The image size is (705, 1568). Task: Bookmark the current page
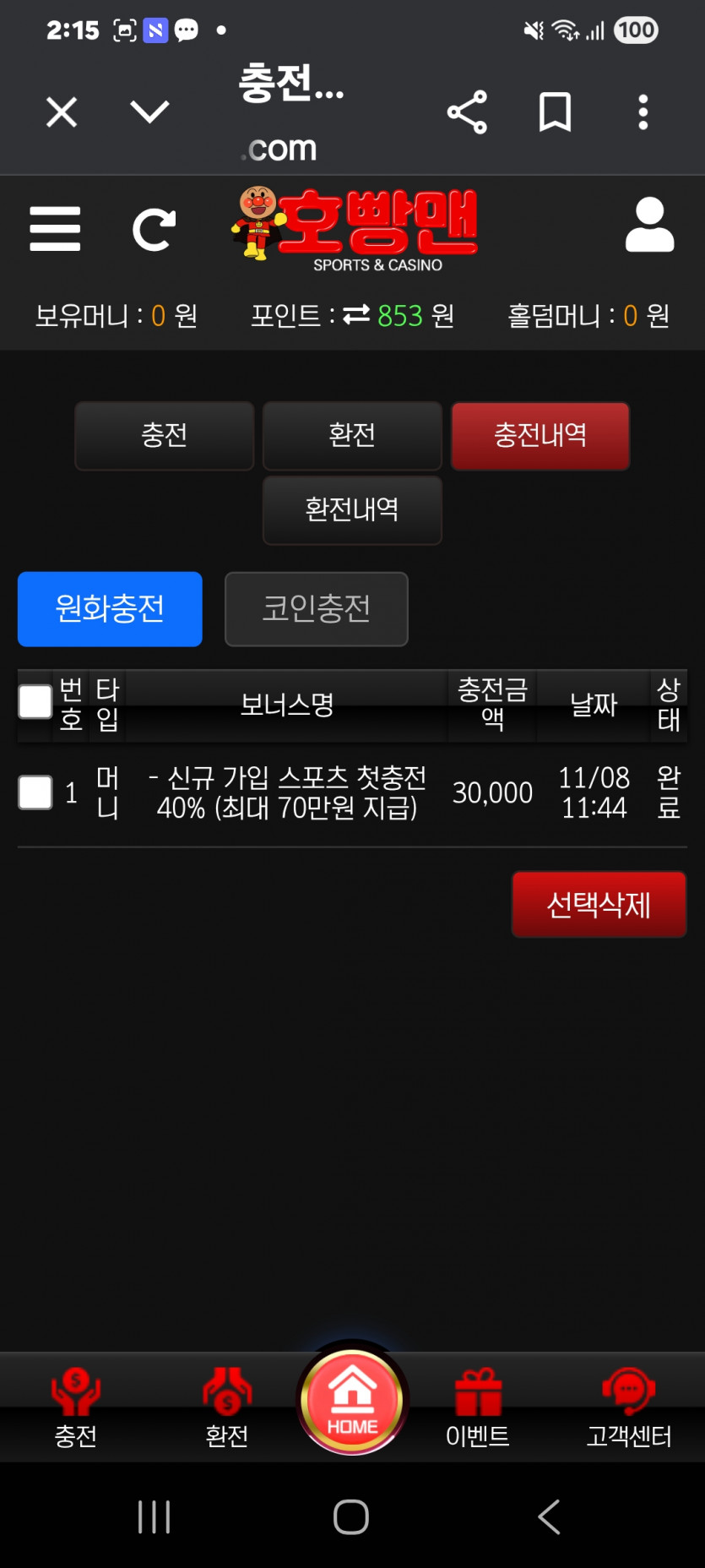(555, 112)
